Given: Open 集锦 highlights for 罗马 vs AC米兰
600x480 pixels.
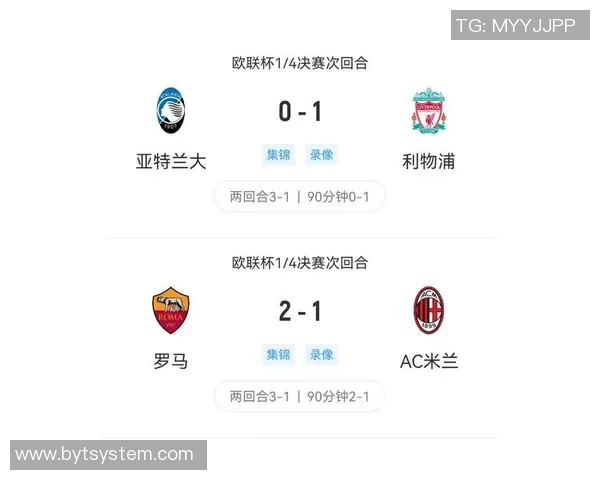Looking at the screenshot, I should point(278,354).
